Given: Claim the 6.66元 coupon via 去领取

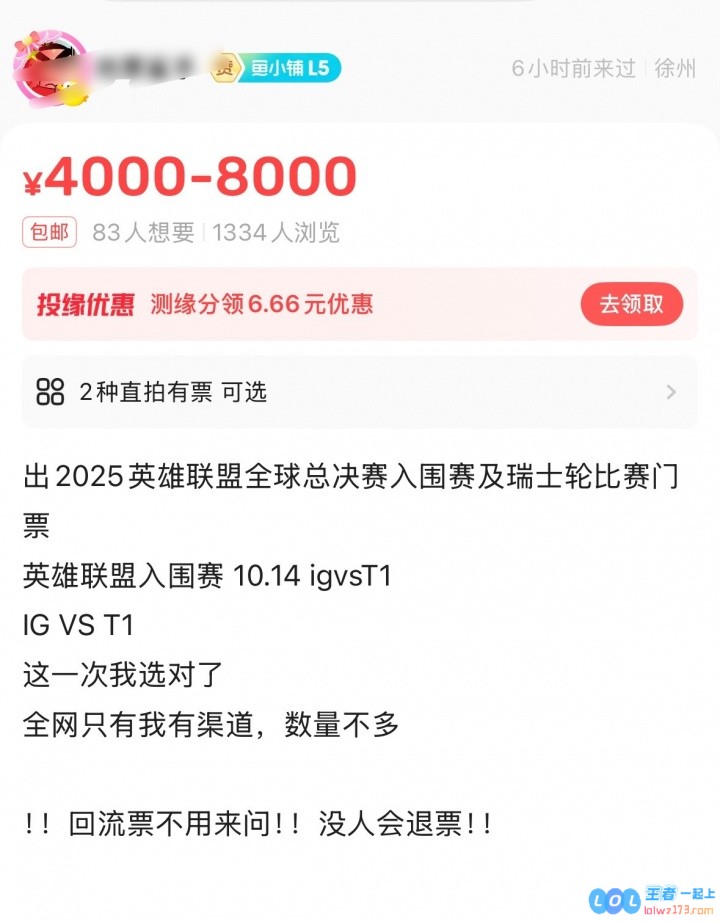Looking at the screenshot, I should pos(631,304).
